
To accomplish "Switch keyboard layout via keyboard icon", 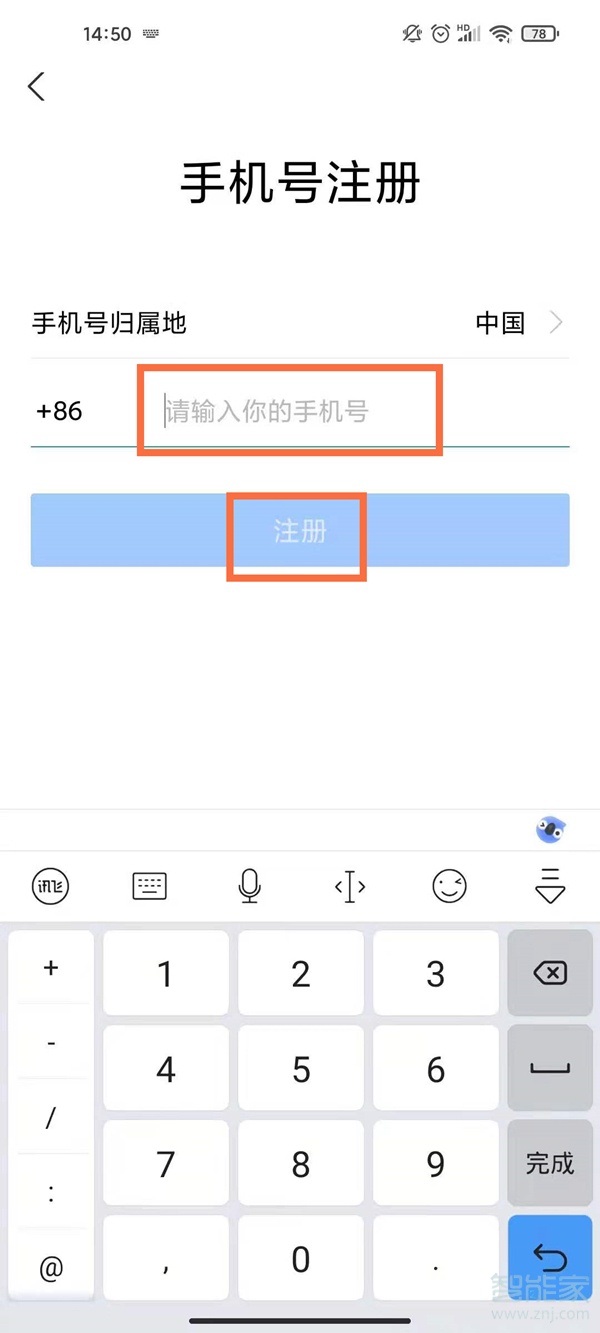I will coord(150,886).
